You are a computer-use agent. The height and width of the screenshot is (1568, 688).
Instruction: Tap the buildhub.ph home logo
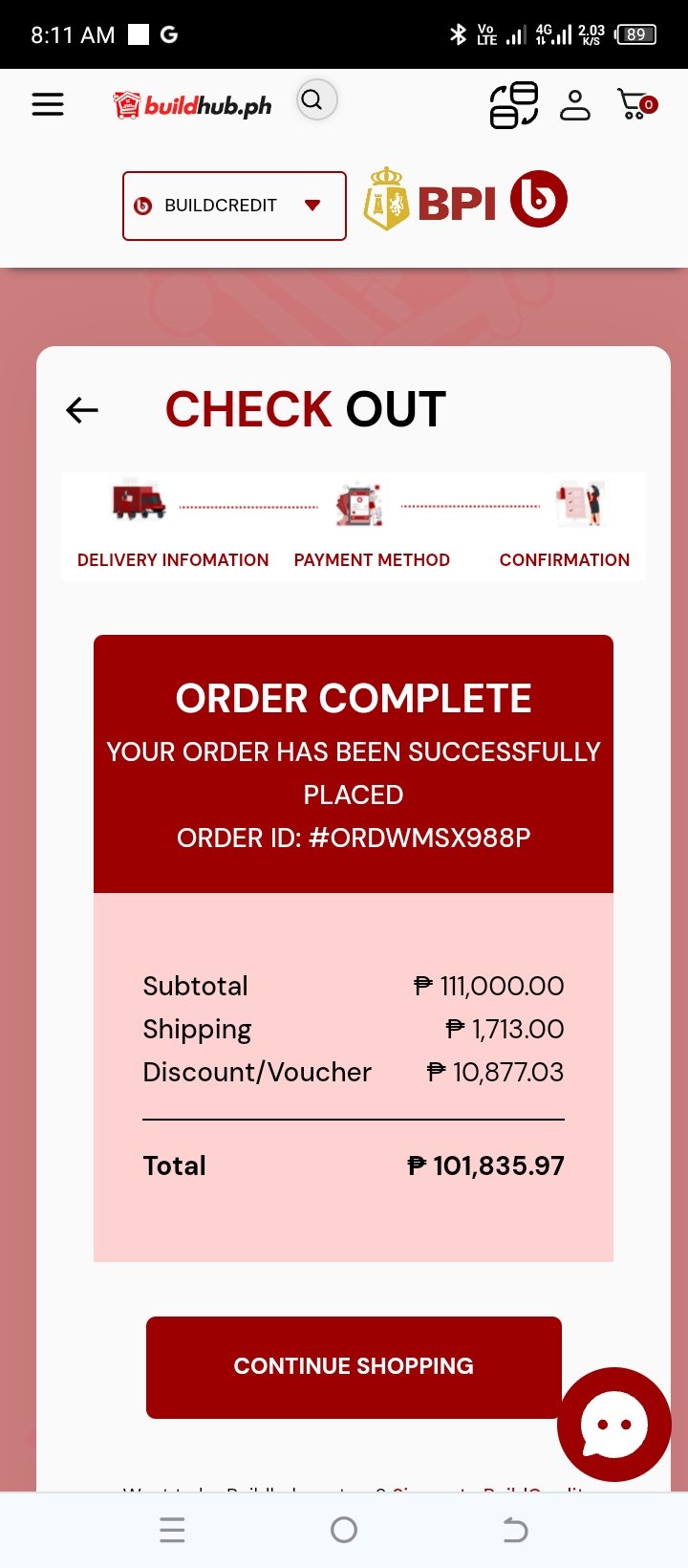click(192, 104)
